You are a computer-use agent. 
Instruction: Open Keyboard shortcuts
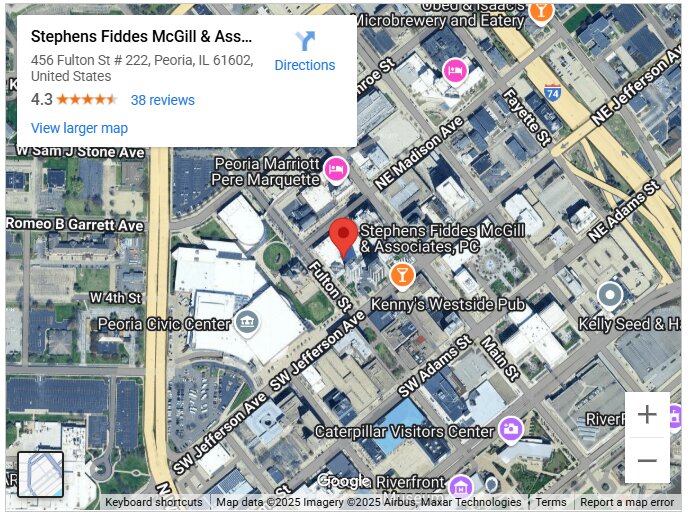[x=154, y=503]
